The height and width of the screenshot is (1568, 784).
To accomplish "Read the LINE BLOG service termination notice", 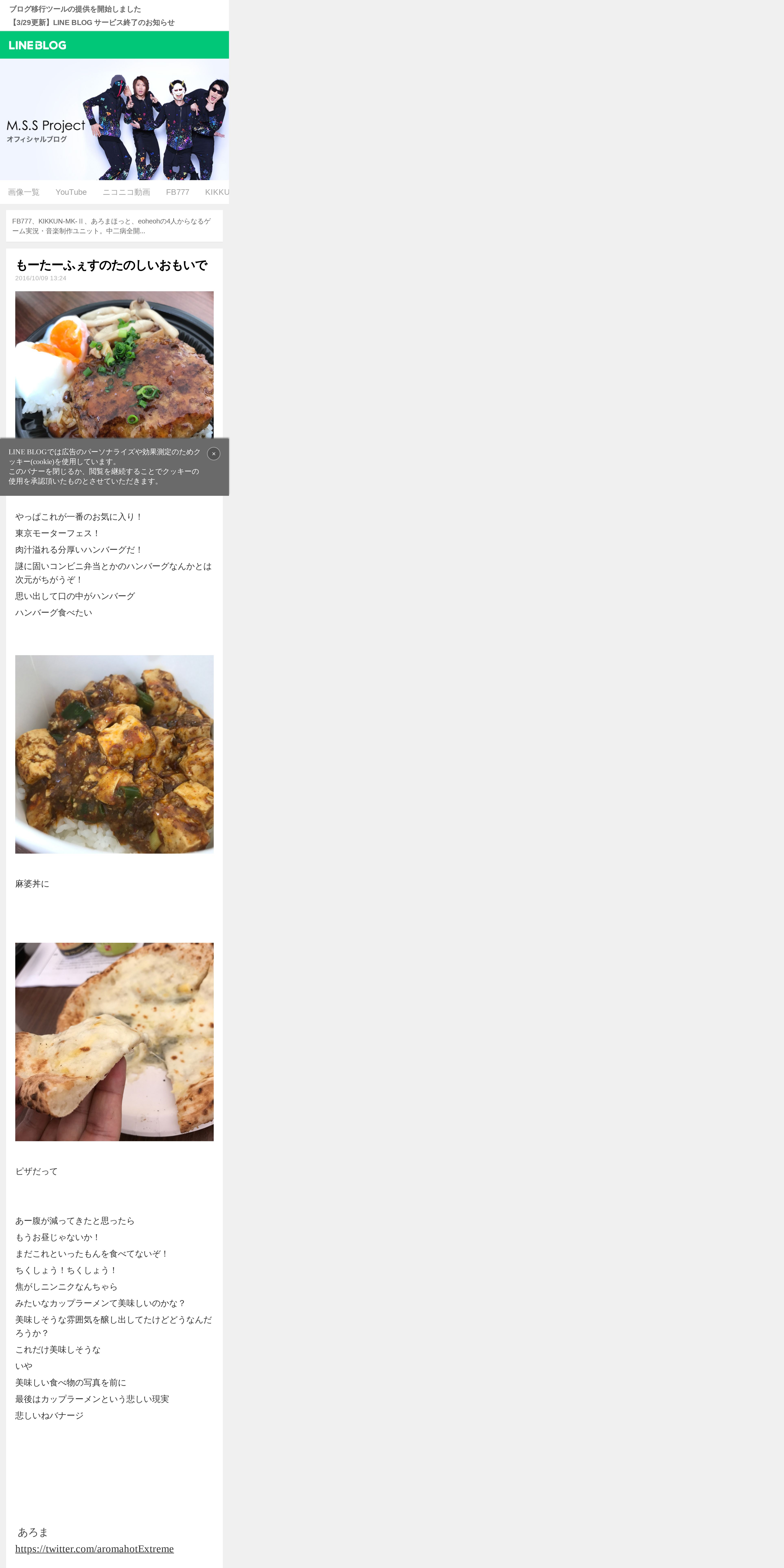I will click(x=92, y=23).
